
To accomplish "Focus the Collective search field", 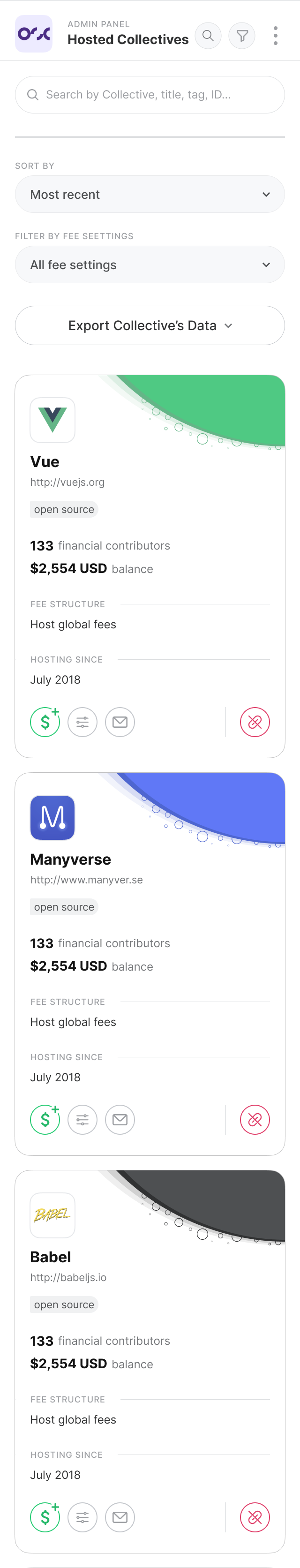I will pyautogui.click(x=150, y=94).
